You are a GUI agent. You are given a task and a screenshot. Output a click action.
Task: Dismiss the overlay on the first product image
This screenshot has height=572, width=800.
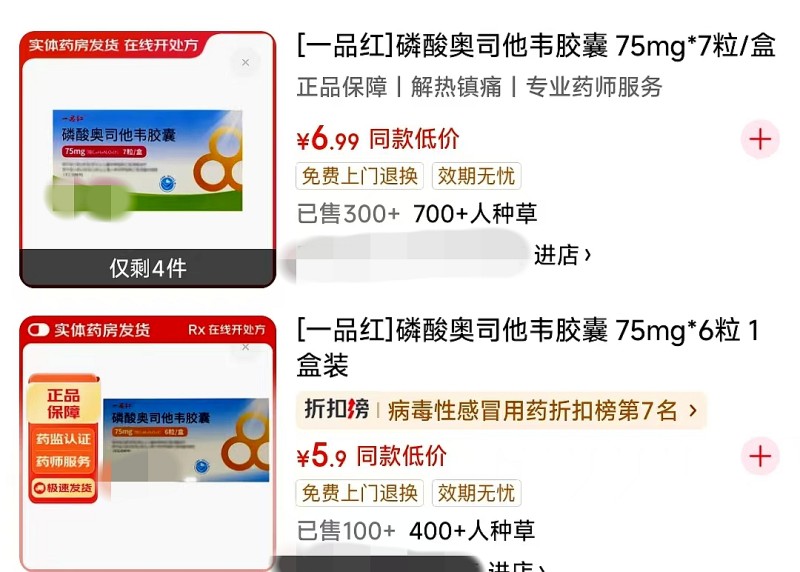click(x=245, y=63)
